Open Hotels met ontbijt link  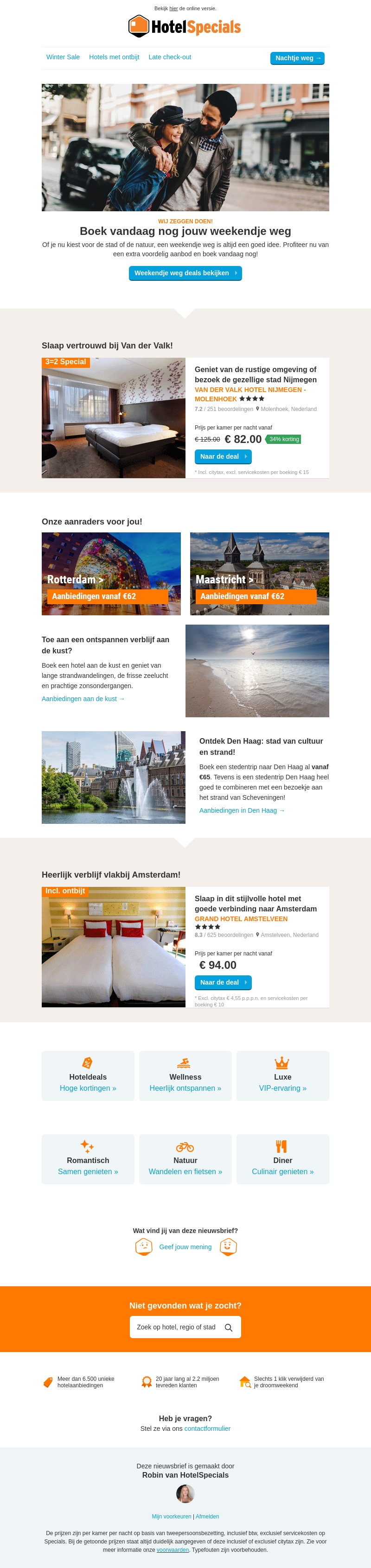pyautogui.click(x=114, y=57)
